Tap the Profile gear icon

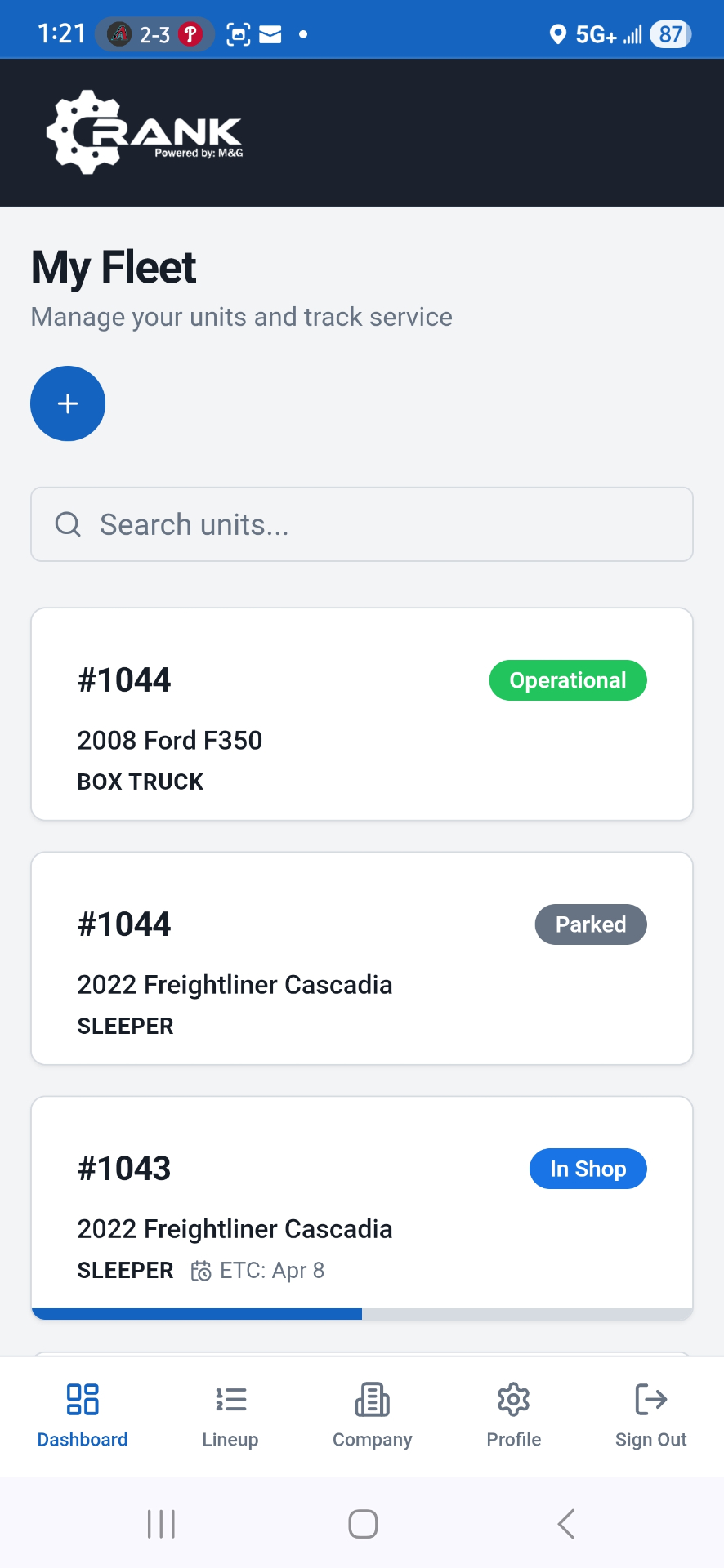[513, 1399]
